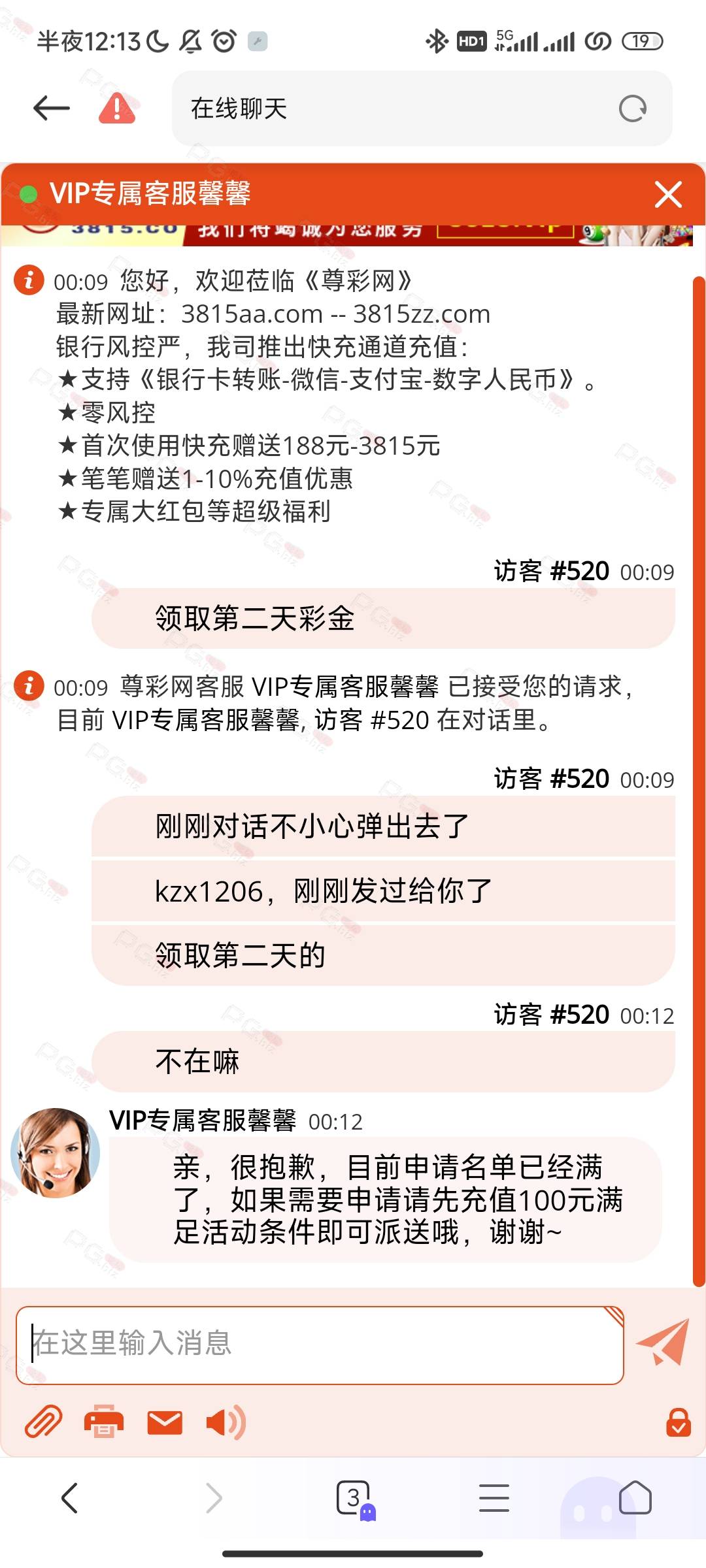Toggle chat sound with speaker icon
Screen dimensions: 706x1568
pyautogui.click(x=226, y=1422)
